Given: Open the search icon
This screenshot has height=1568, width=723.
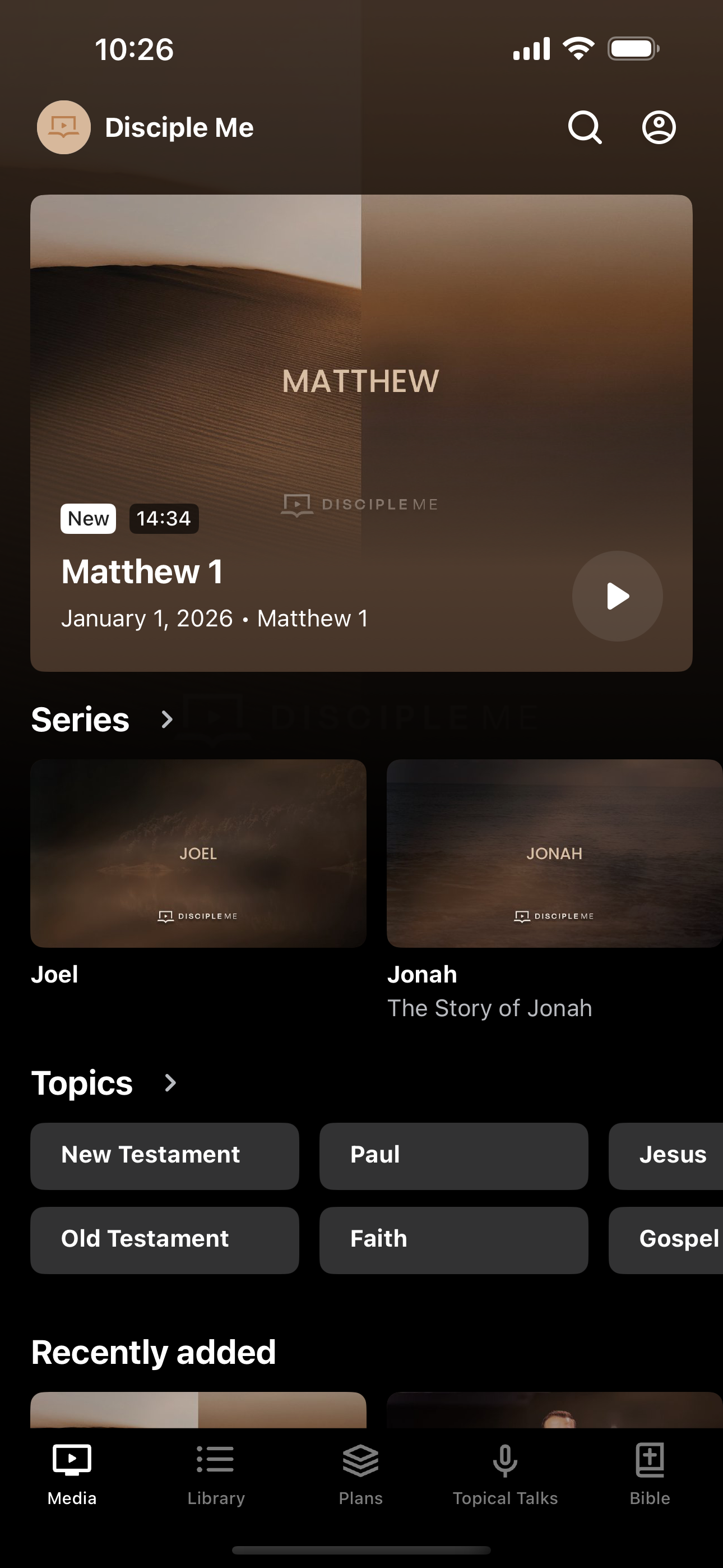Looking at the screenshot, I should (585, 127).
